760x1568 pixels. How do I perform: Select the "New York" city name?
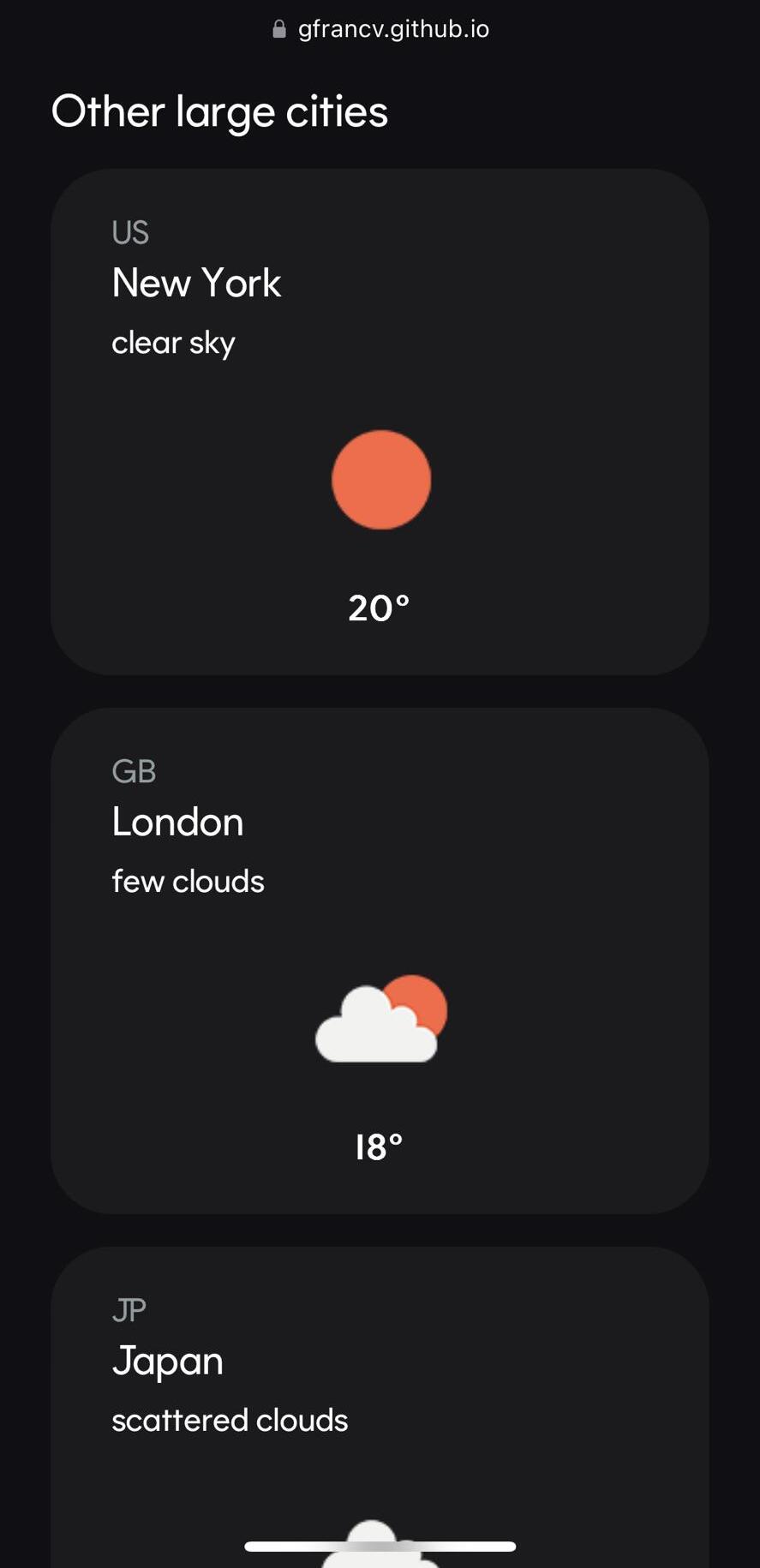coord(196,283)
